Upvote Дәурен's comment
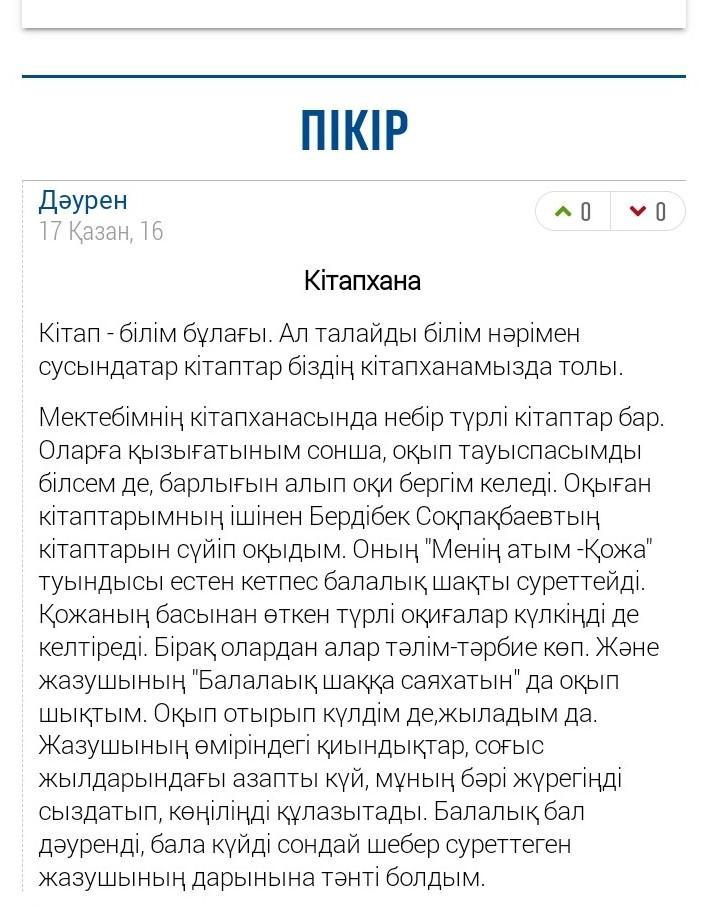 (572, 211)
